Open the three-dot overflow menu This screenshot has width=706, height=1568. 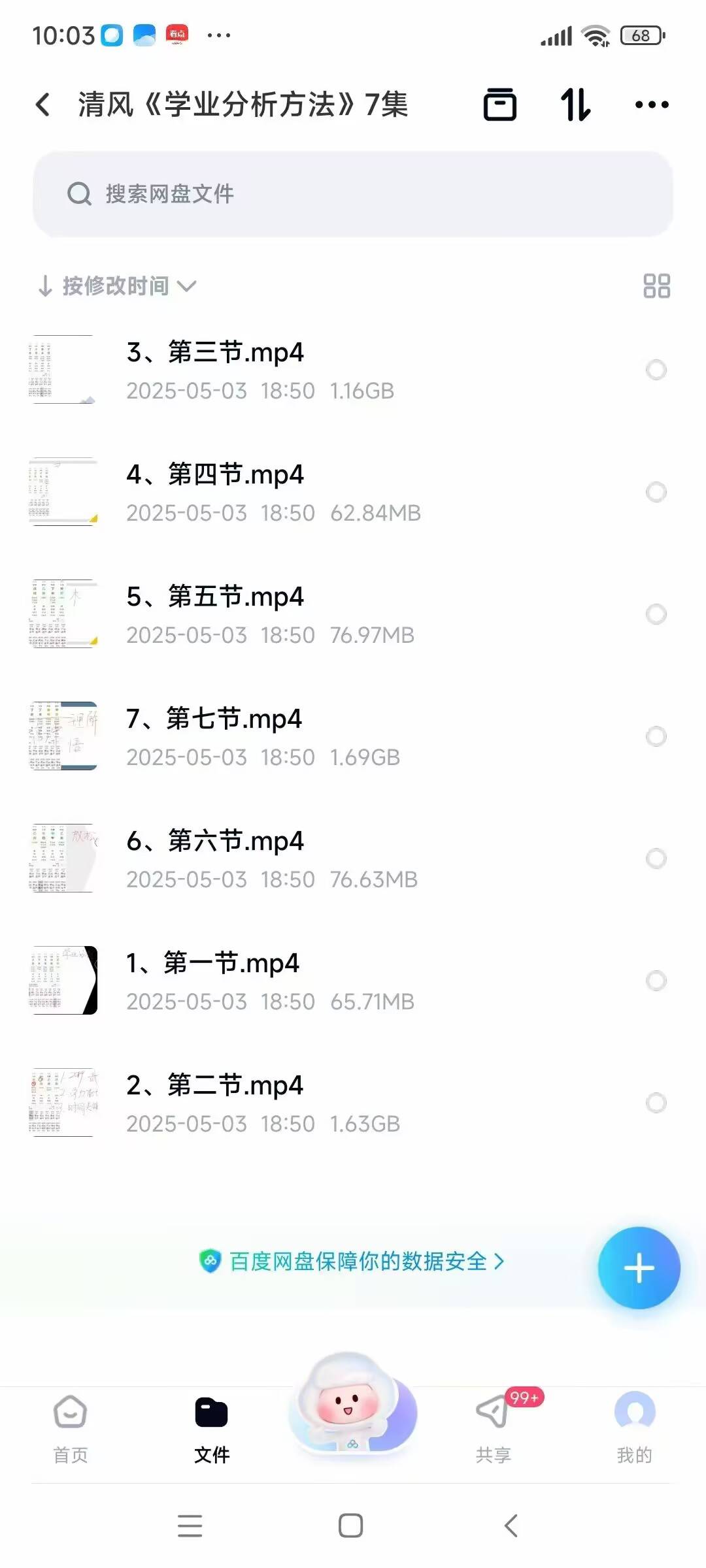[652, 105]
